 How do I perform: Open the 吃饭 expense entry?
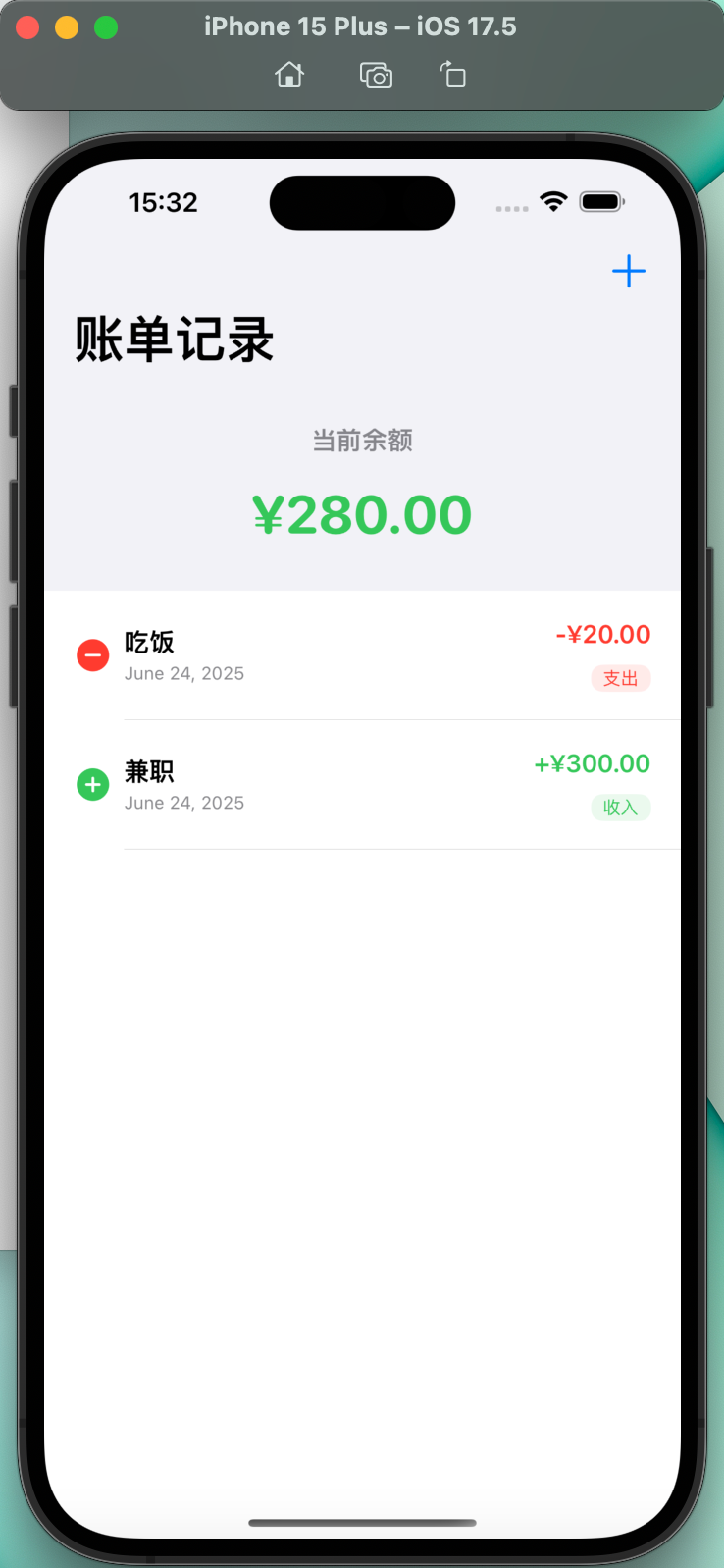362,655
